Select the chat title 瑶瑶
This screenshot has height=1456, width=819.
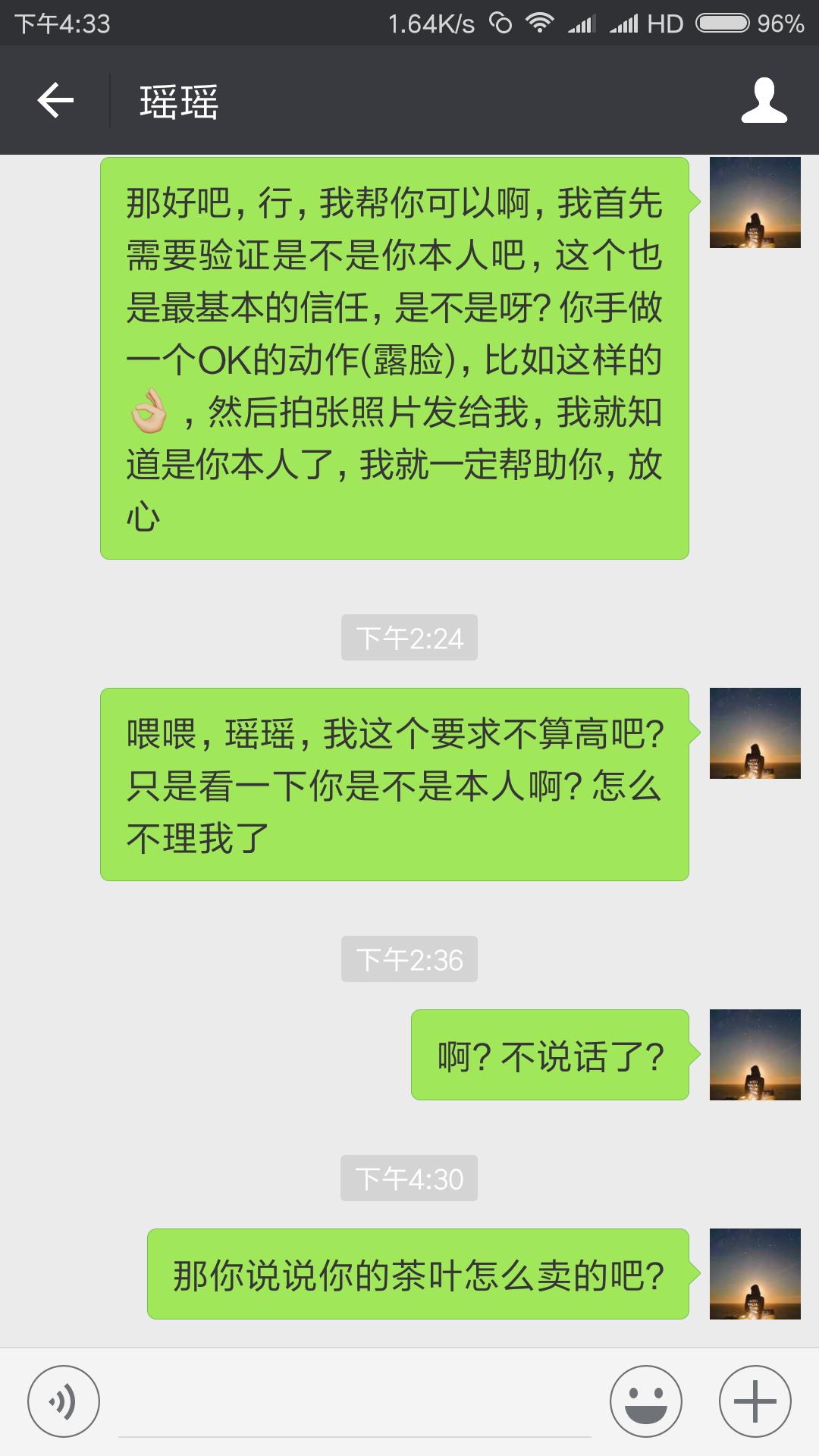click(178, 102)
